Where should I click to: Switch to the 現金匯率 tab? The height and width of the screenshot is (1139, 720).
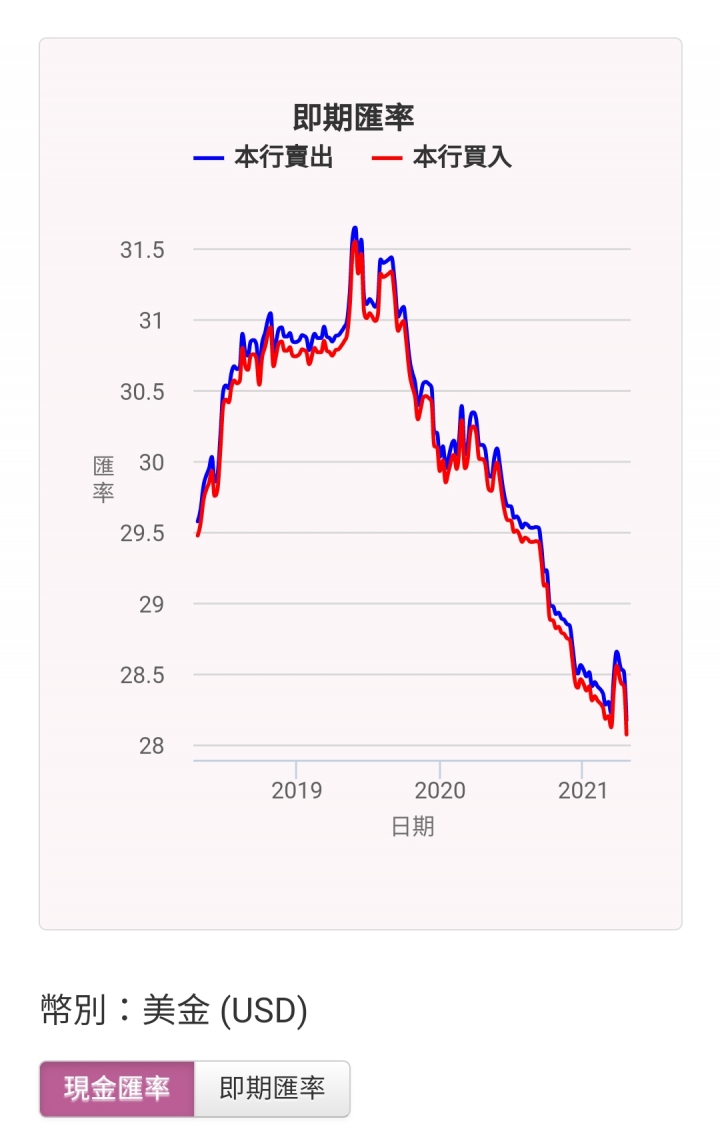click(x=117, y=1088)
